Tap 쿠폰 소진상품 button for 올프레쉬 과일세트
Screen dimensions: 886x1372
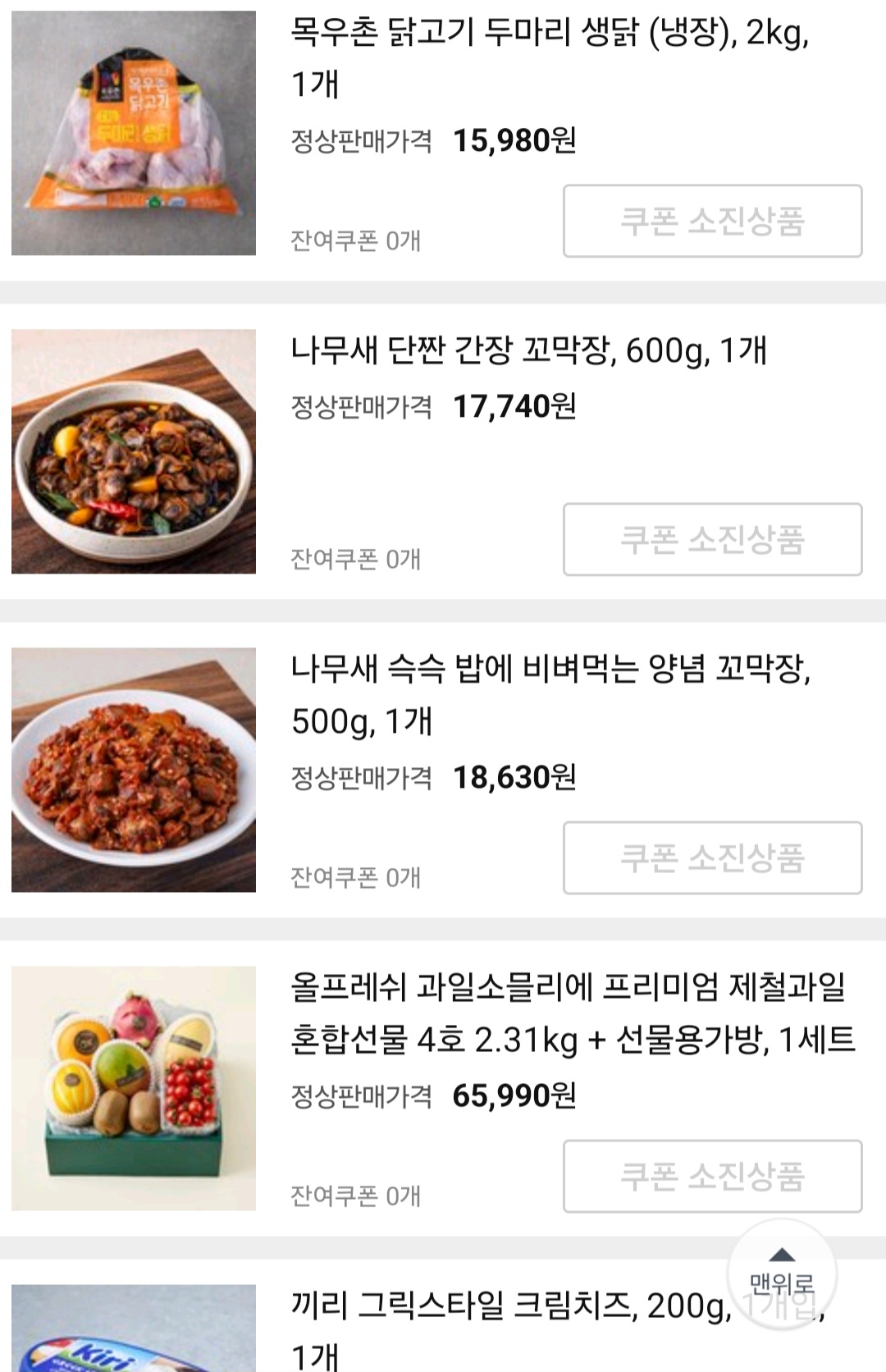coord(712,1176)
